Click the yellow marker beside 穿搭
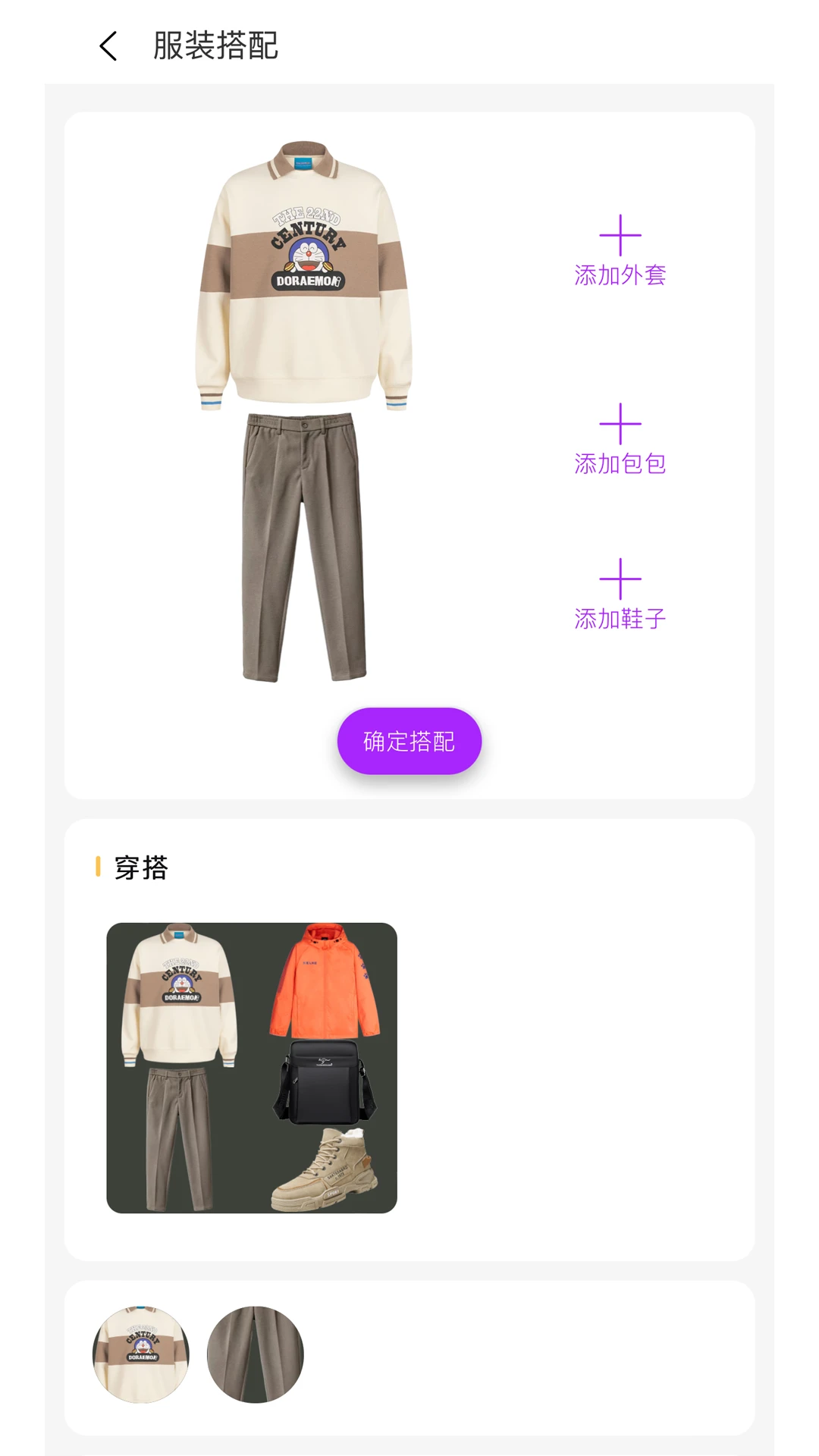This screenshot has width=819, height=1456. coord(99,867)
